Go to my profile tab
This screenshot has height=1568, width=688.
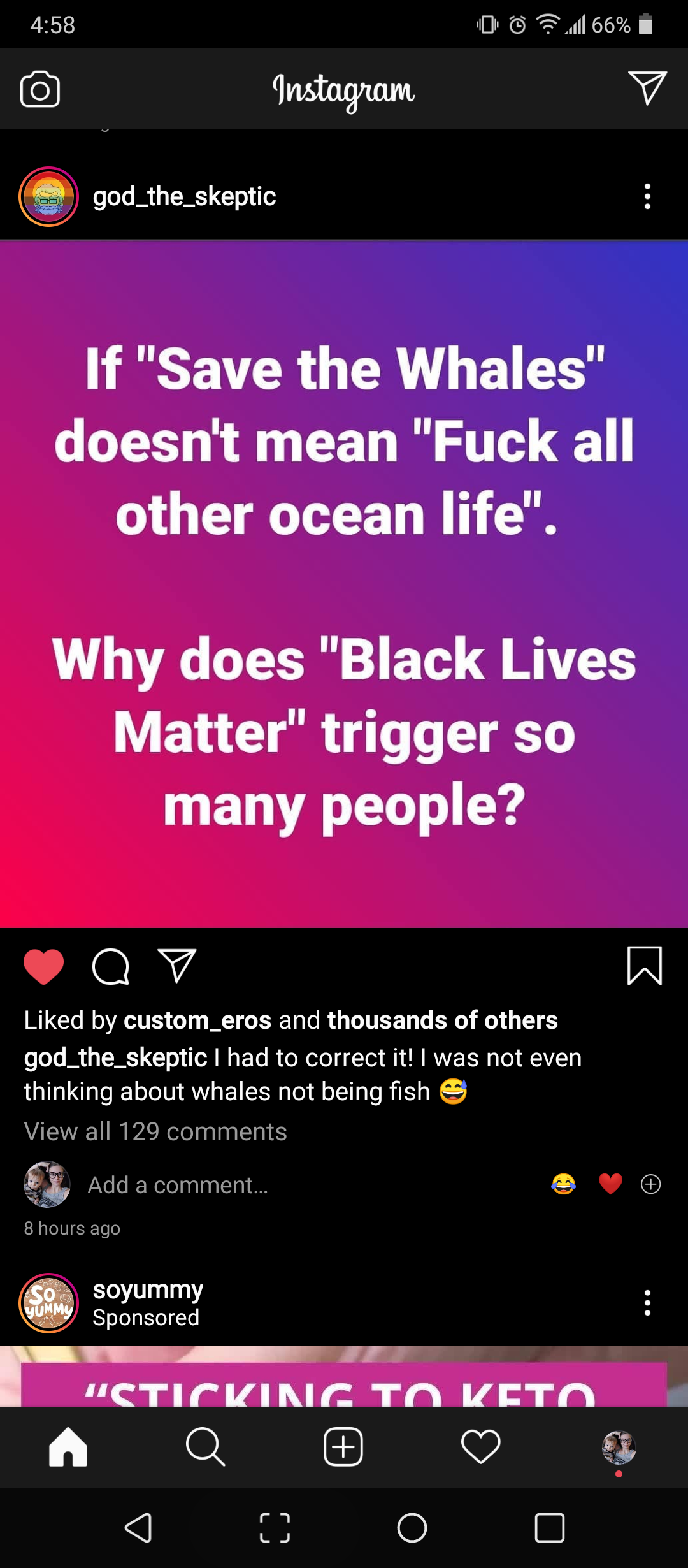pos(619,1447)
